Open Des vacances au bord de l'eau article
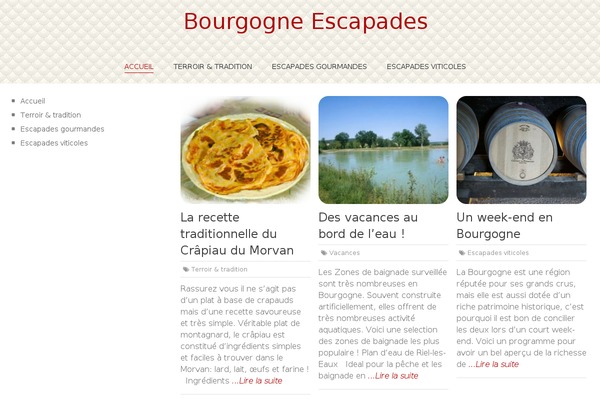The width and height of the screenshot is (600, 400). (x=368, y=225)
